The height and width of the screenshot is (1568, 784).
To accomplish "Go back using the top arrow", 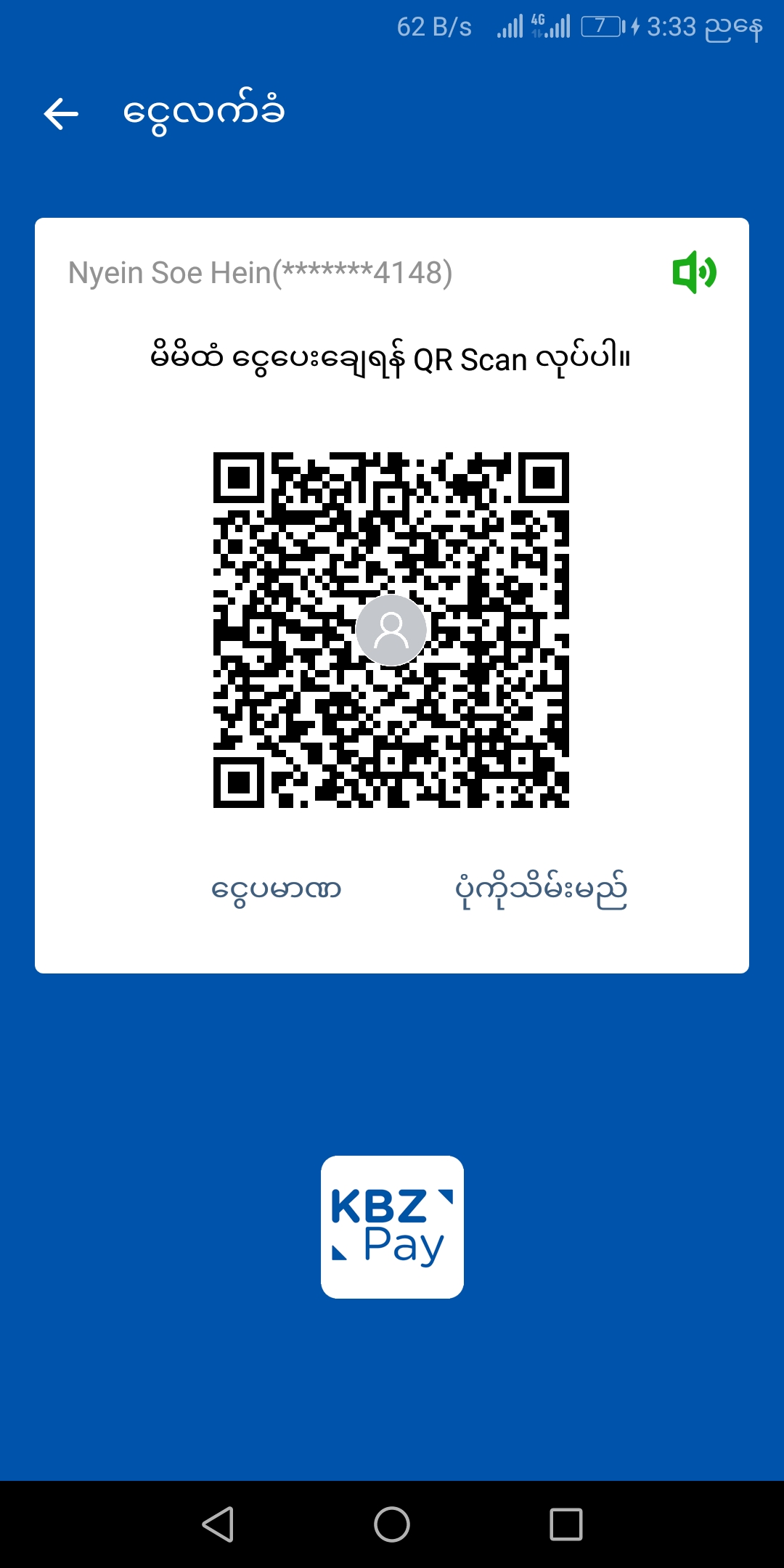I will (x=61, y=114).
